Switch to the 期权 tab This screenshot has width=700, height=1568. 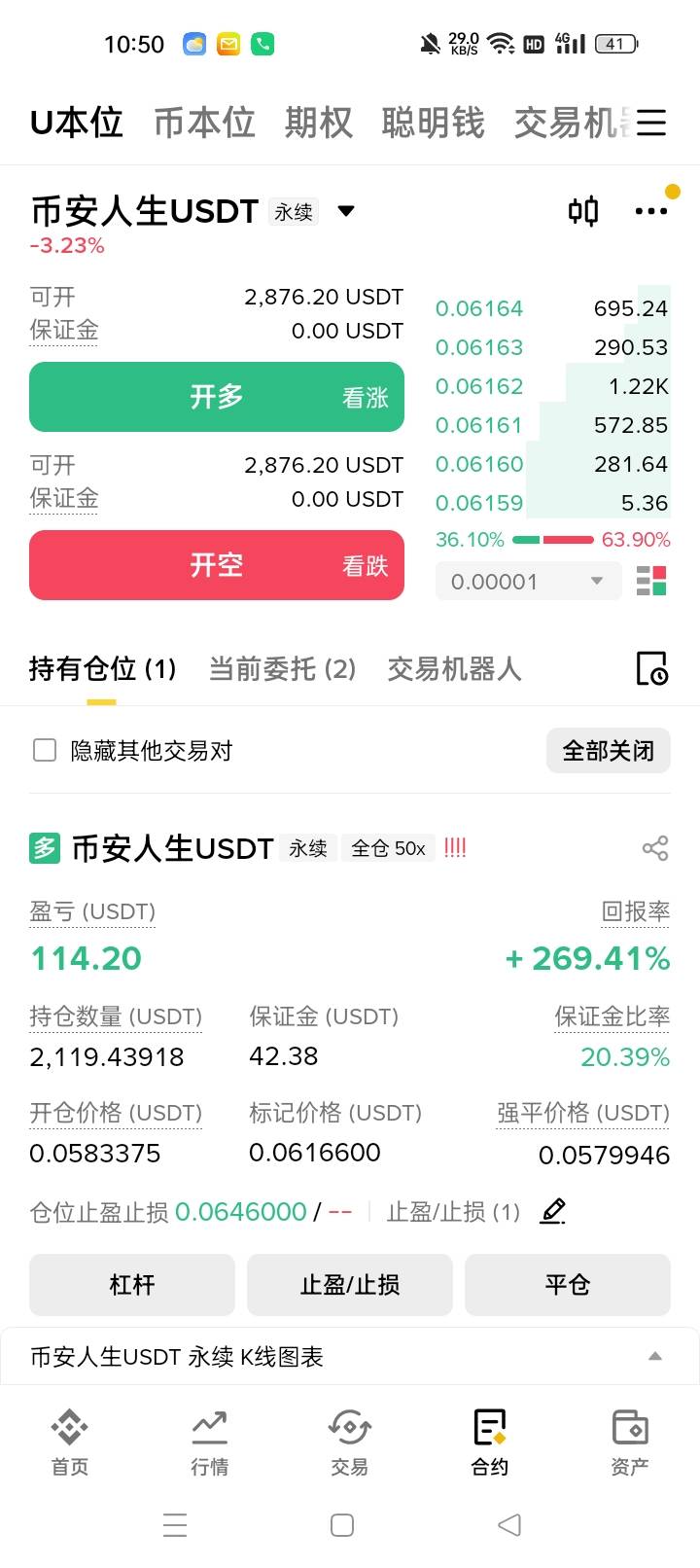(x=318, y=124)
